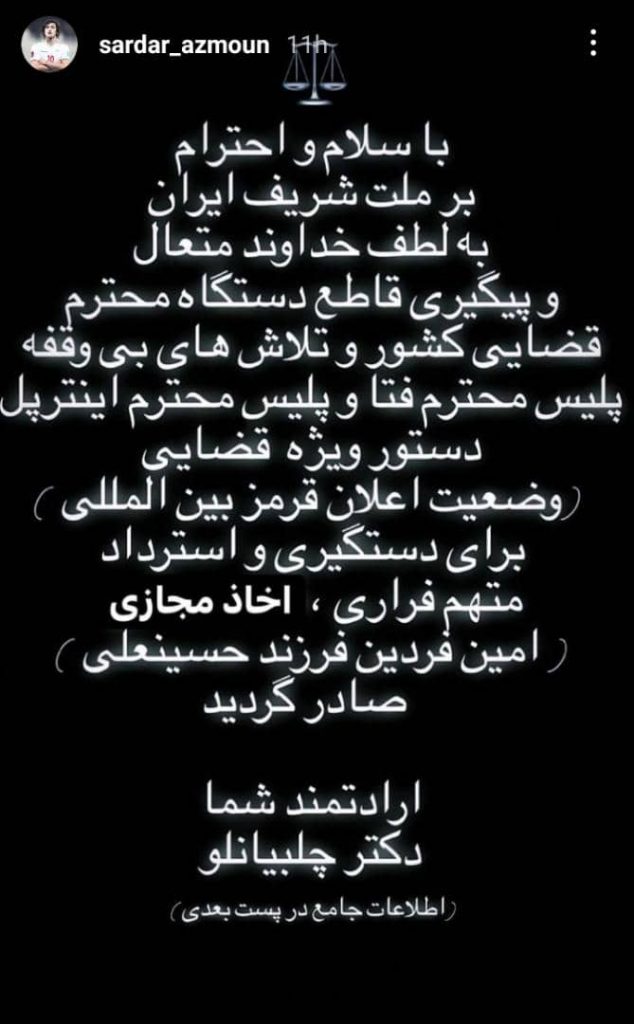
Task: Open the sardar_azmoun profile picture
Action: coord(49,44)
